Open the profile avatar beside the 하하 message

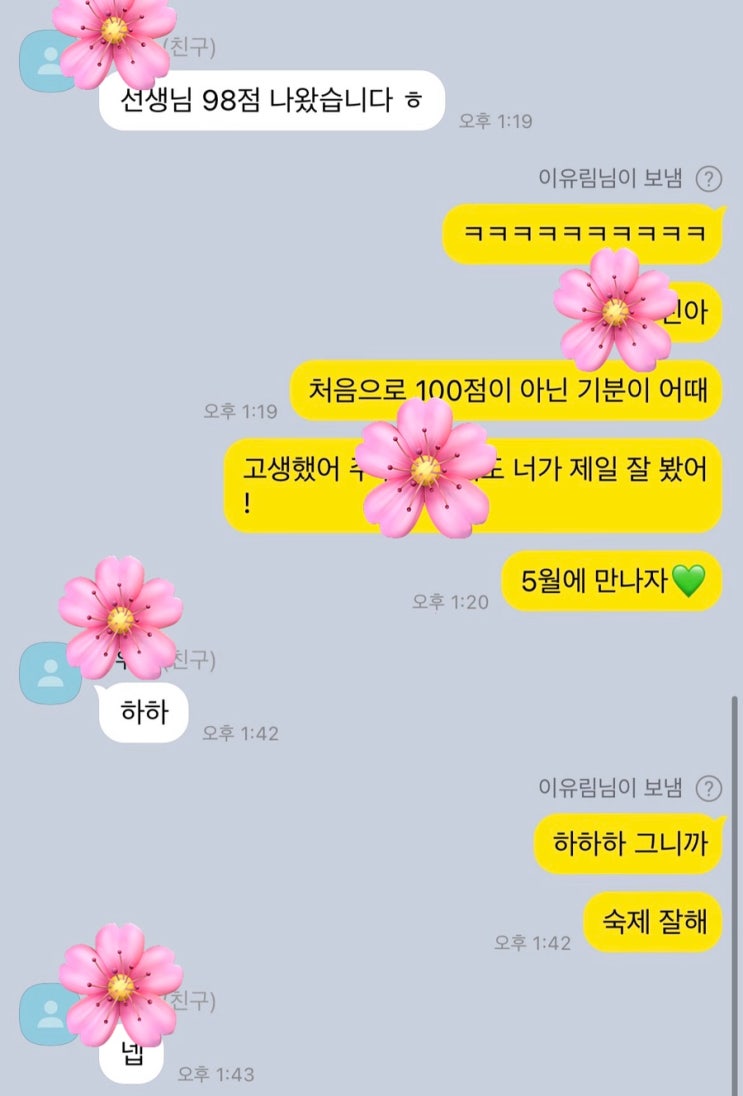point(46,673)
